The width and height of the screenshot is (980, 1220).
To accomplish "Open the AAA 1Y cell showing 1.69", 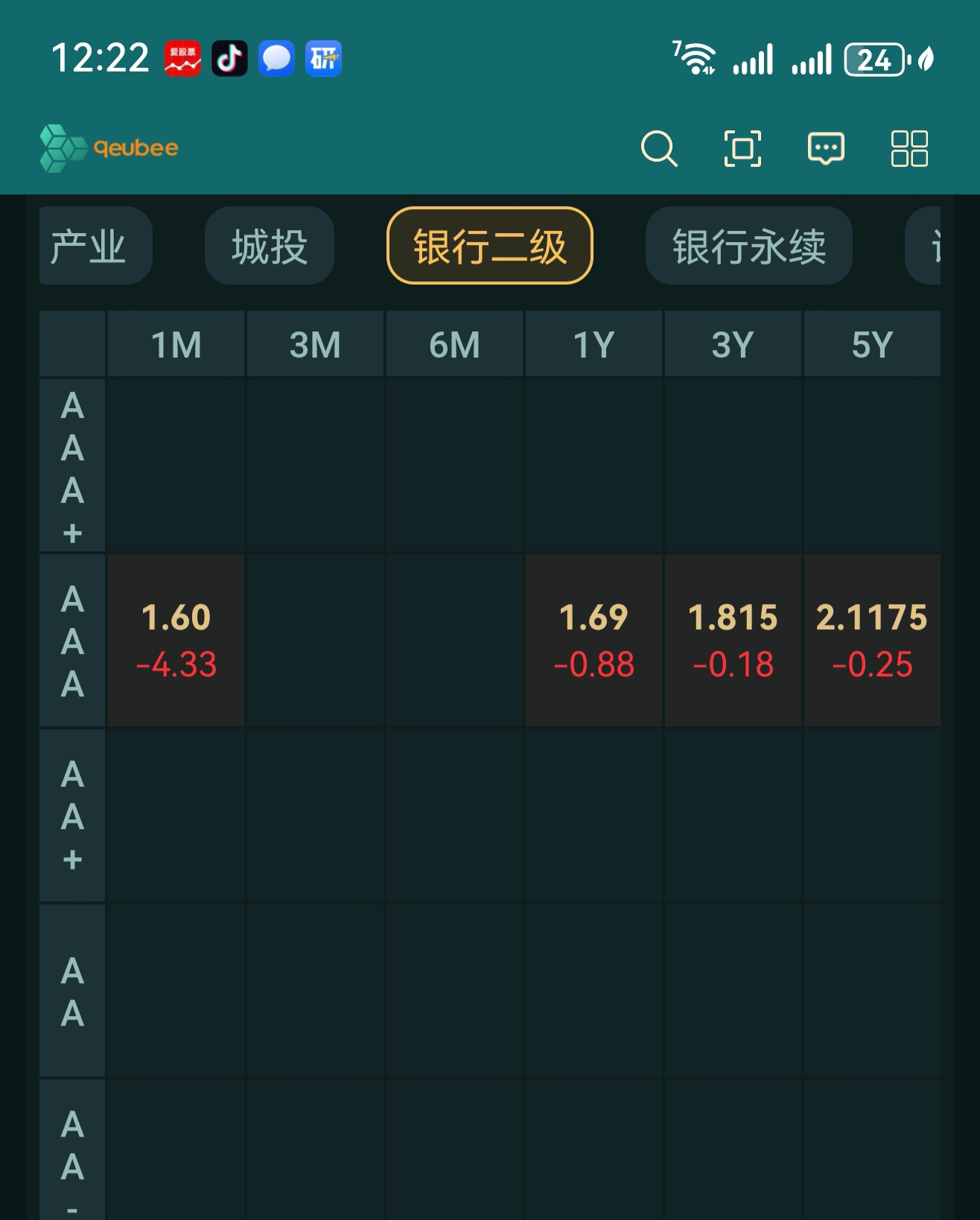I will (594, 640).
